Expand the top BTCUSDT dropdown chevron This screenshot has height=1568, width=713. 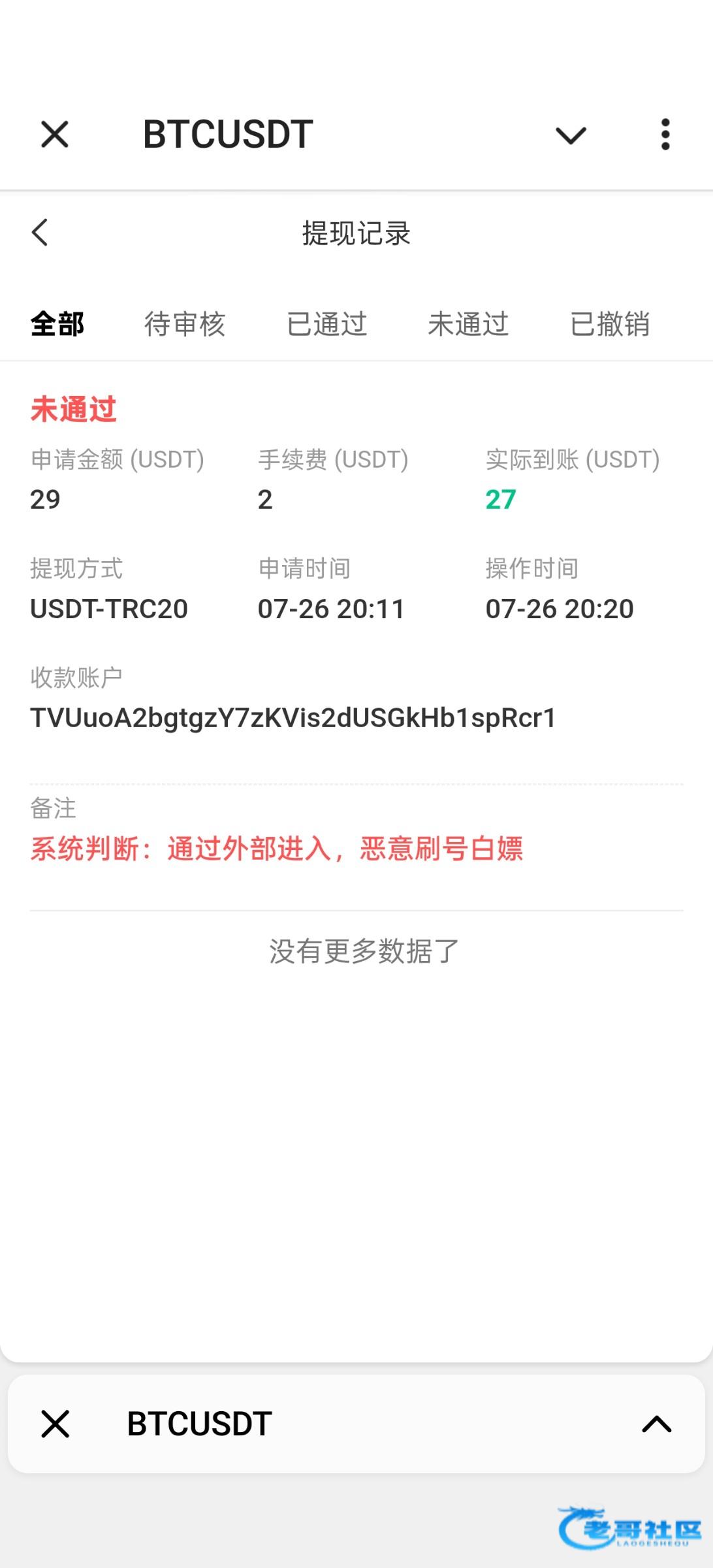click(571, 135)
